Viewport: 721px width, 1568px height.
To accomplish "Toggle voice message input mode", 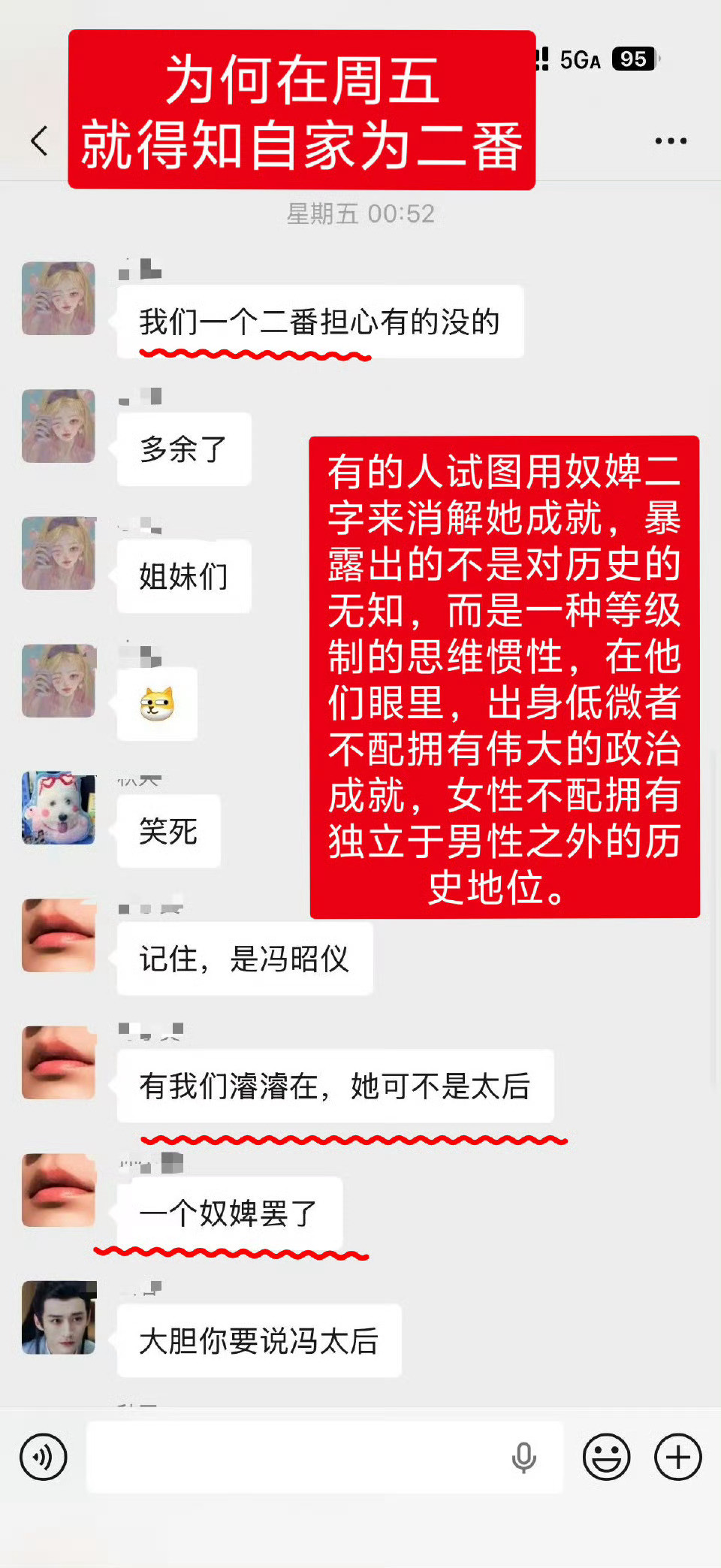I will pos(43,1455).
